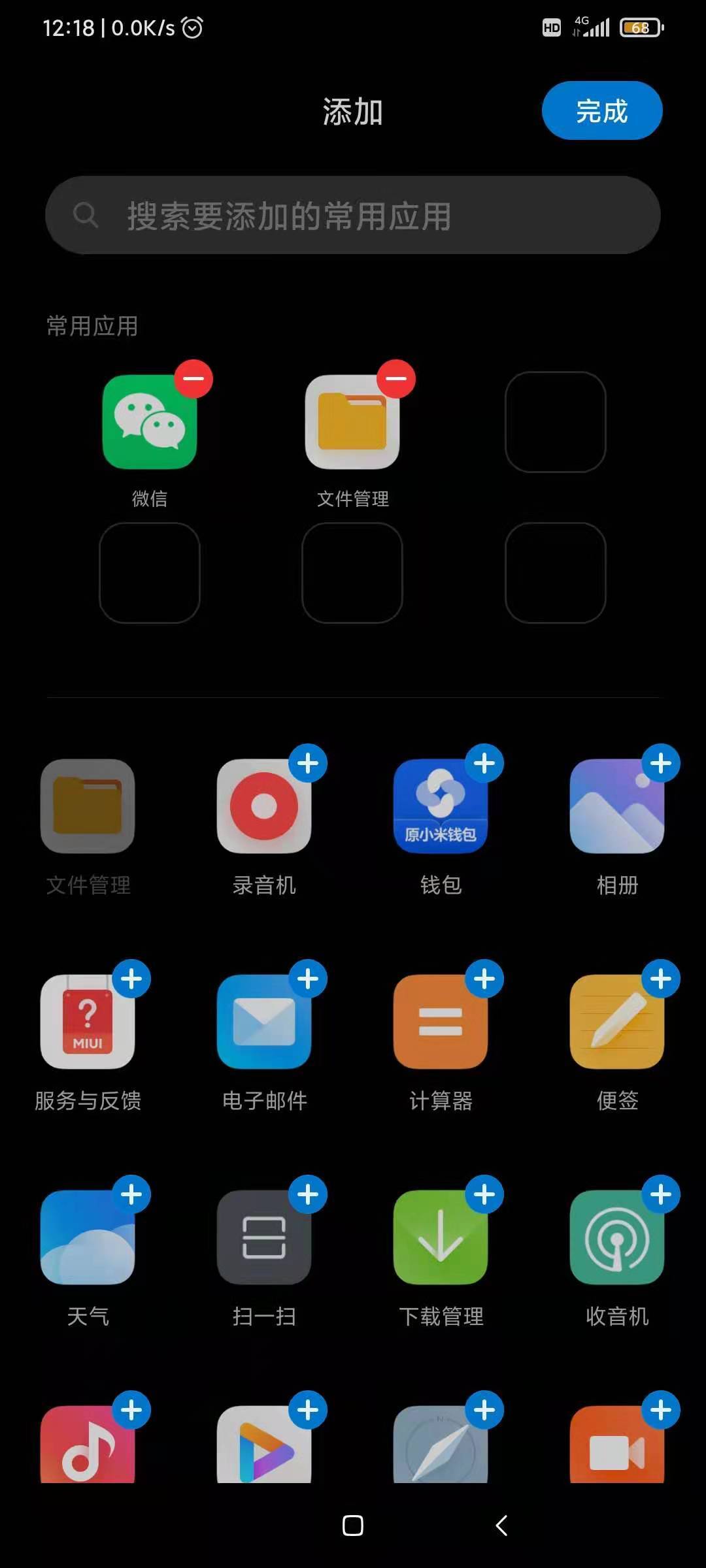Open the 搜索要添加的常用应用 search box

pos(353,215)
